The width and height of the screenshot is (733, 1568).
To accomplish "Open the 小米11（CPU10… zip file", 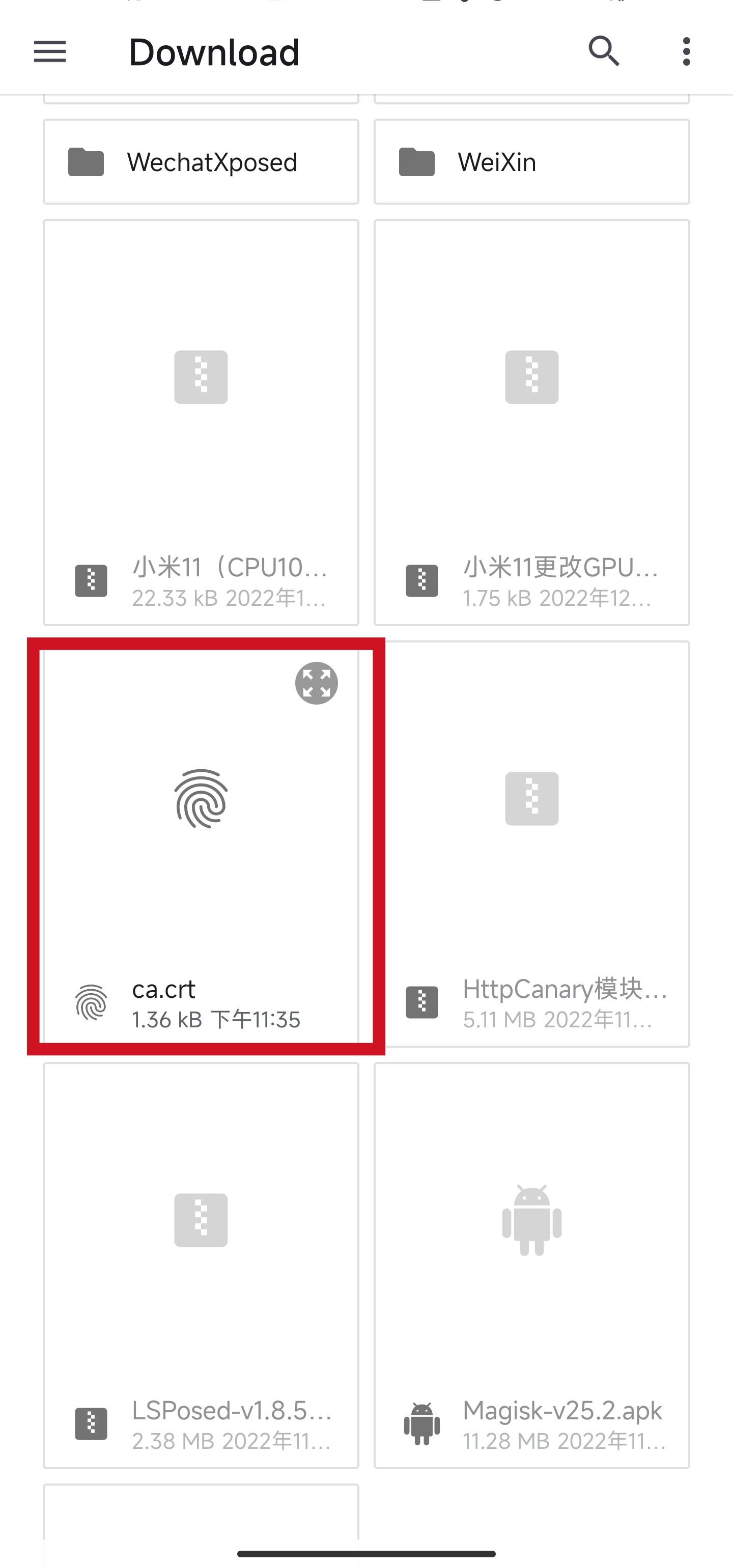I will pos(201,423).
